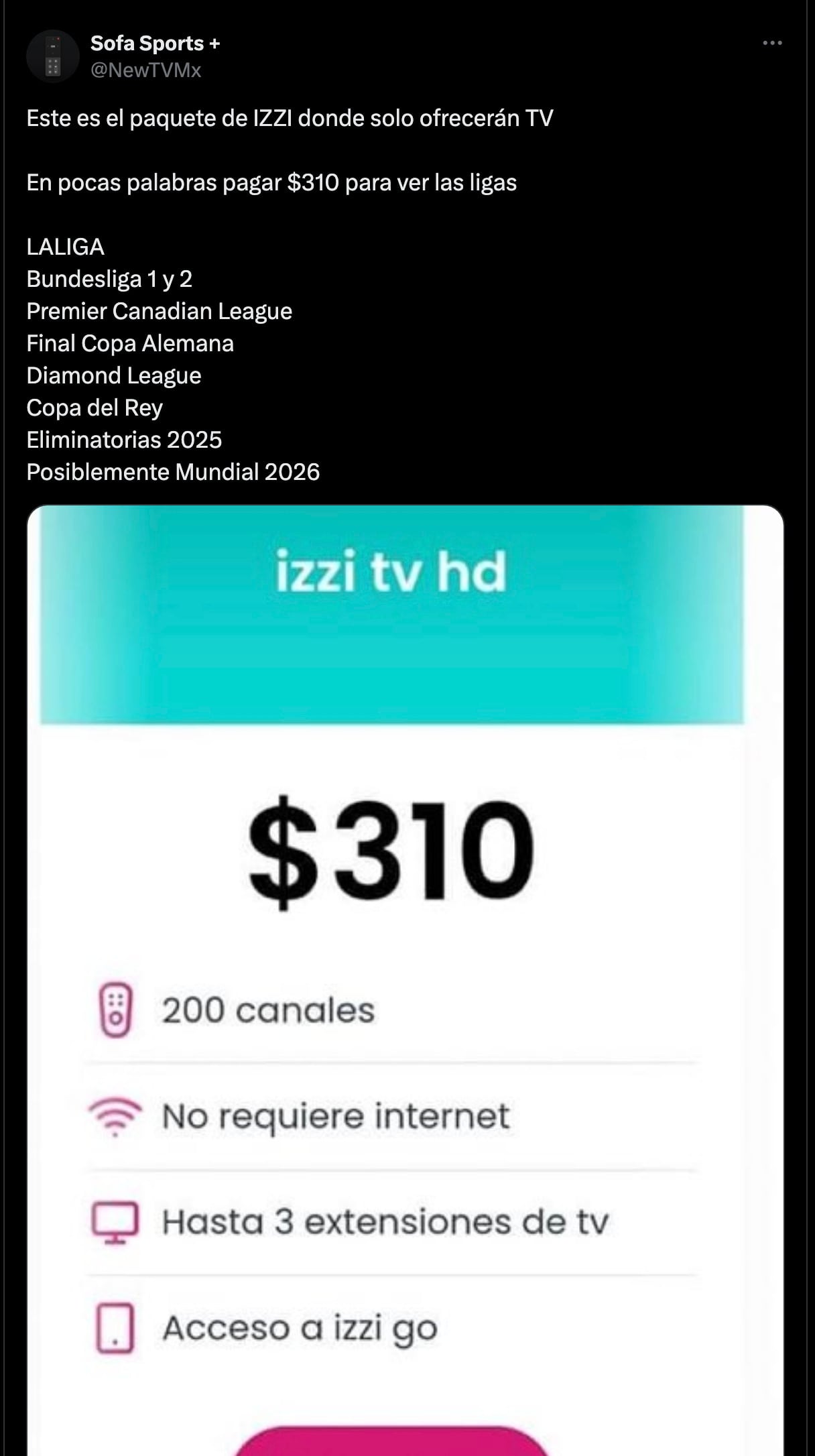View the Sofa Sports + account name
The image size is (815, 1456).
pyautogui.click(x=155, y=44)
